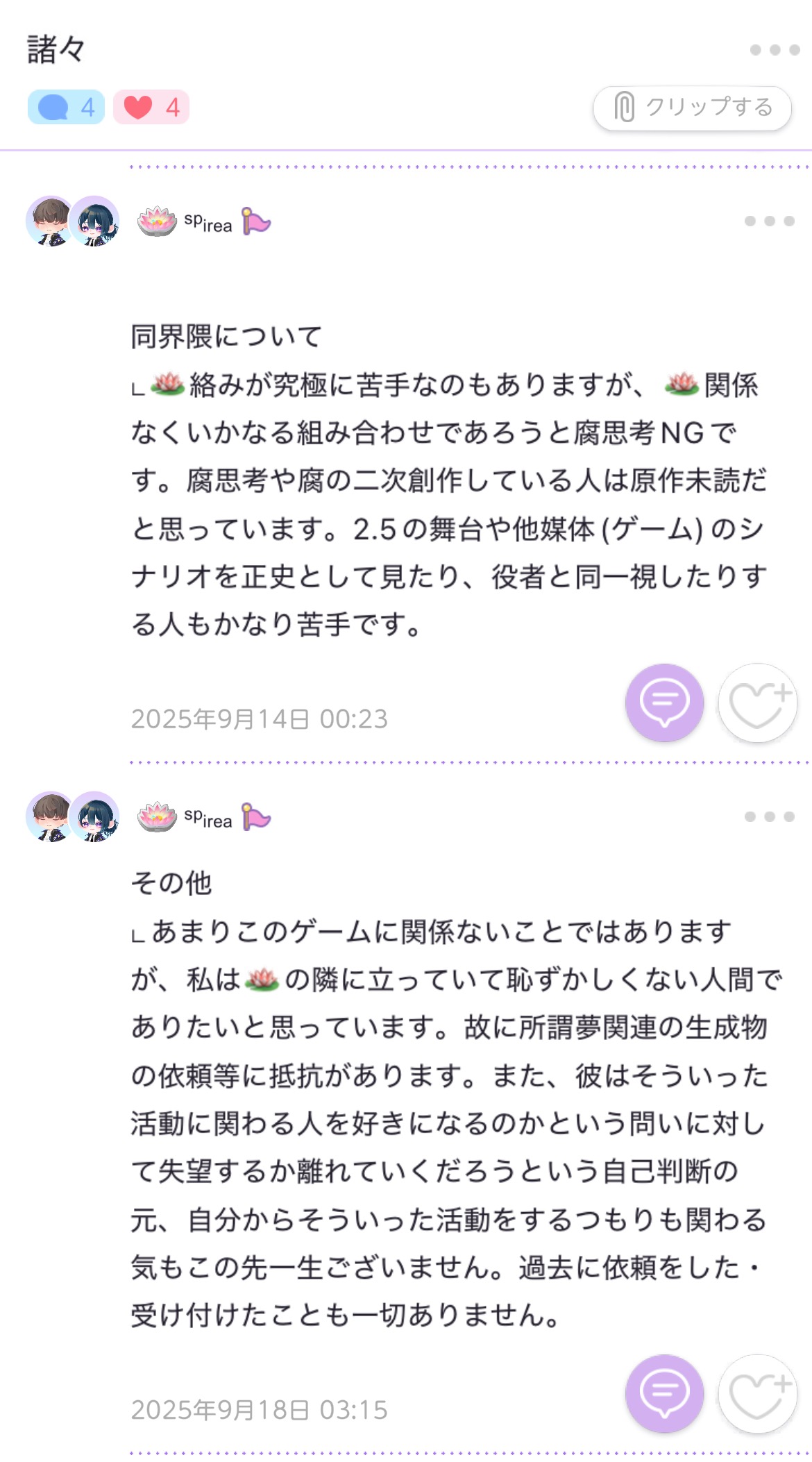The width and height of the screenshot is (812, 1462).
Task: Open options for the 同界隈について post
Action: tap(769, 221)
